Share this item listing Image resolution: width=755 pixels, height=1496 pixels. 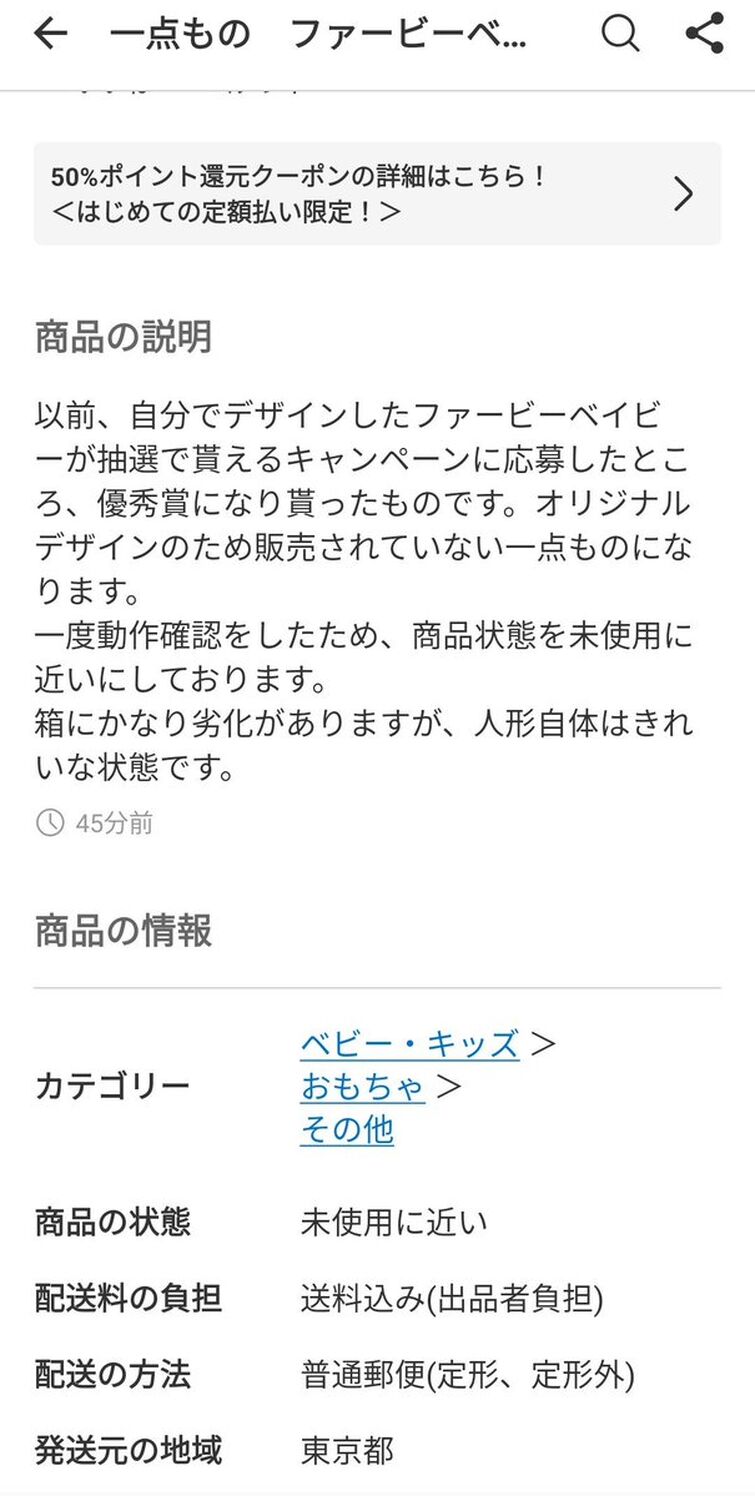(705, 34)
